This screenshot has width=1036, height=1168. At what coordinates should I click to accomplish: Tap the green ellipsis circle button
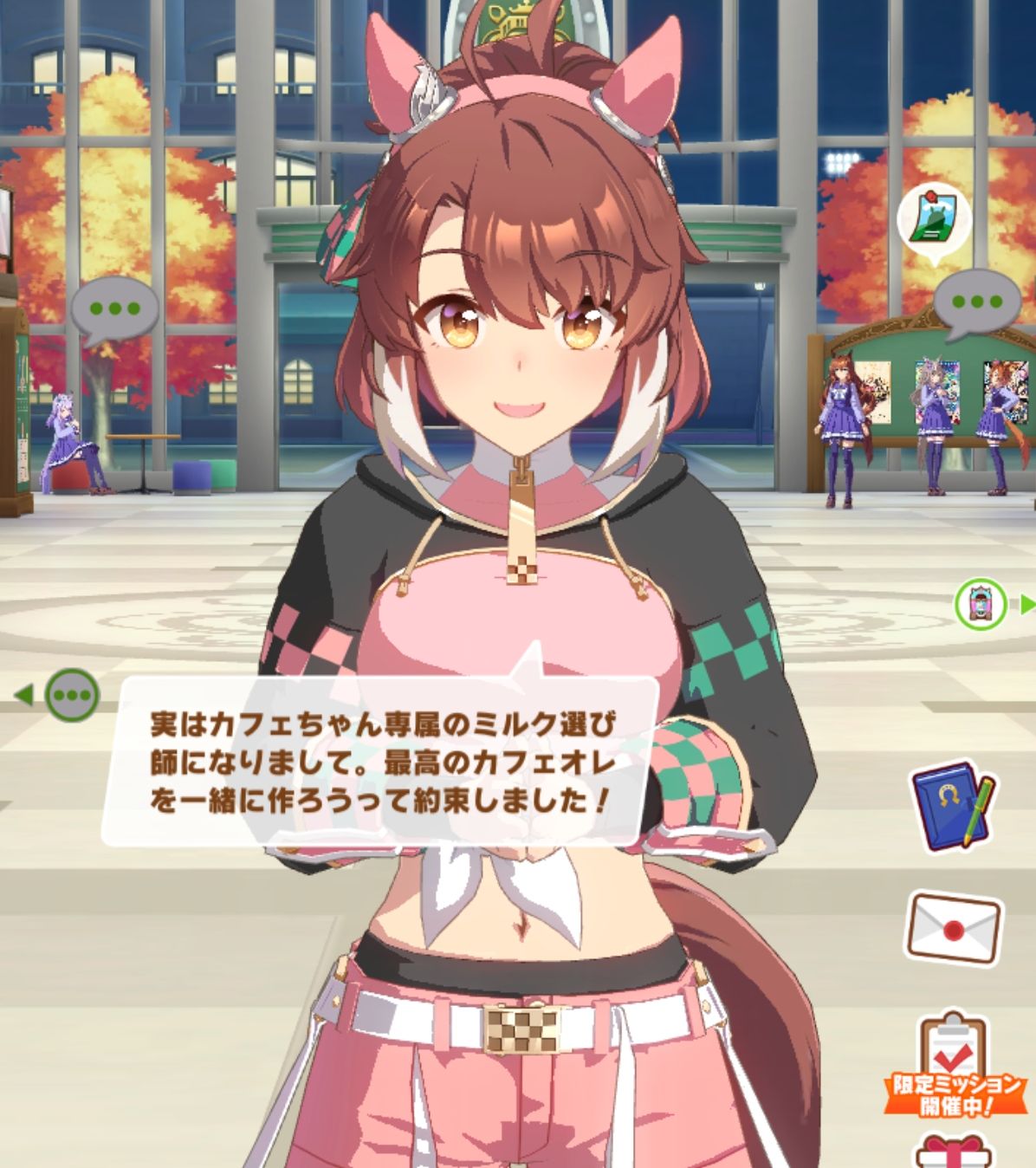(72, 695)
